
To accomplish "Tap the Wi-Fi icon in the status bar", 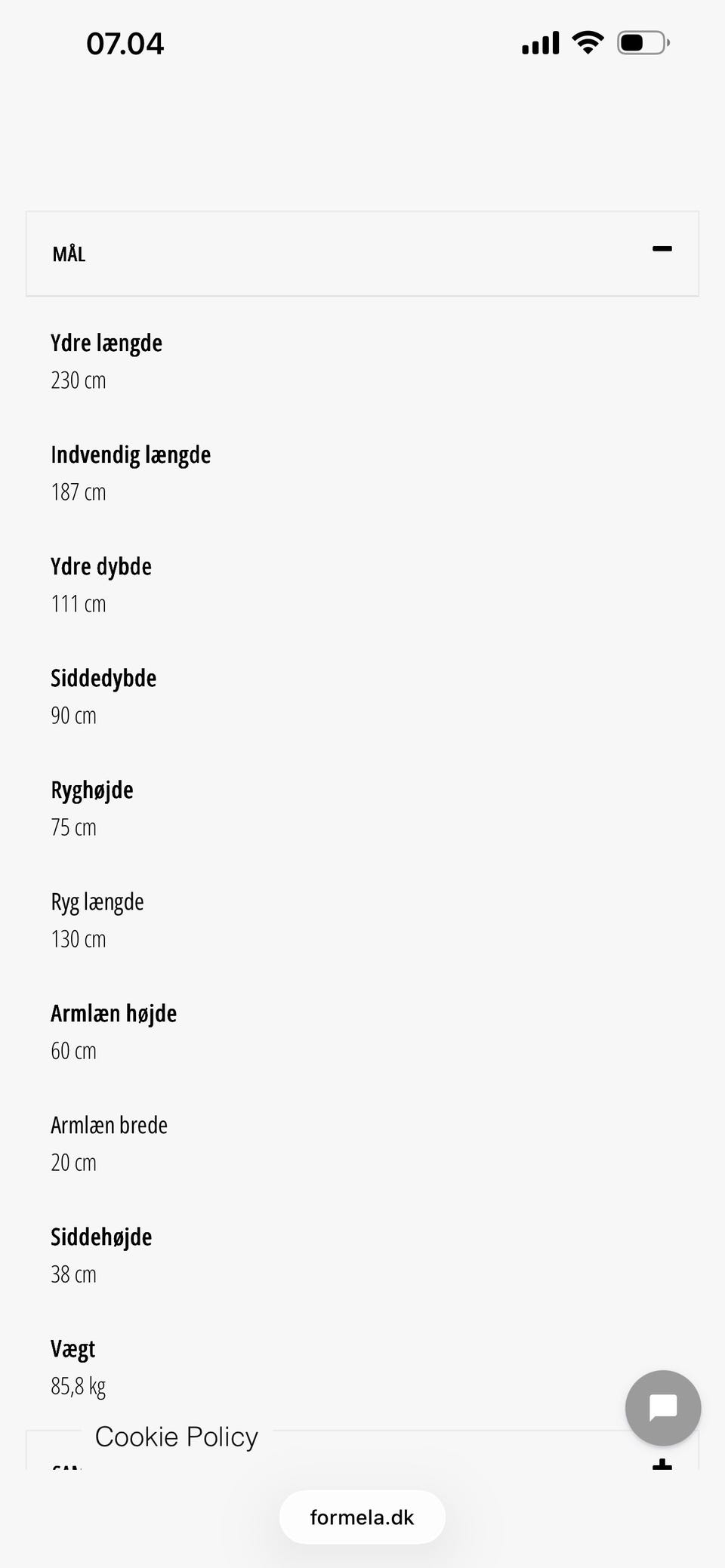I will (x=587, y=42).
